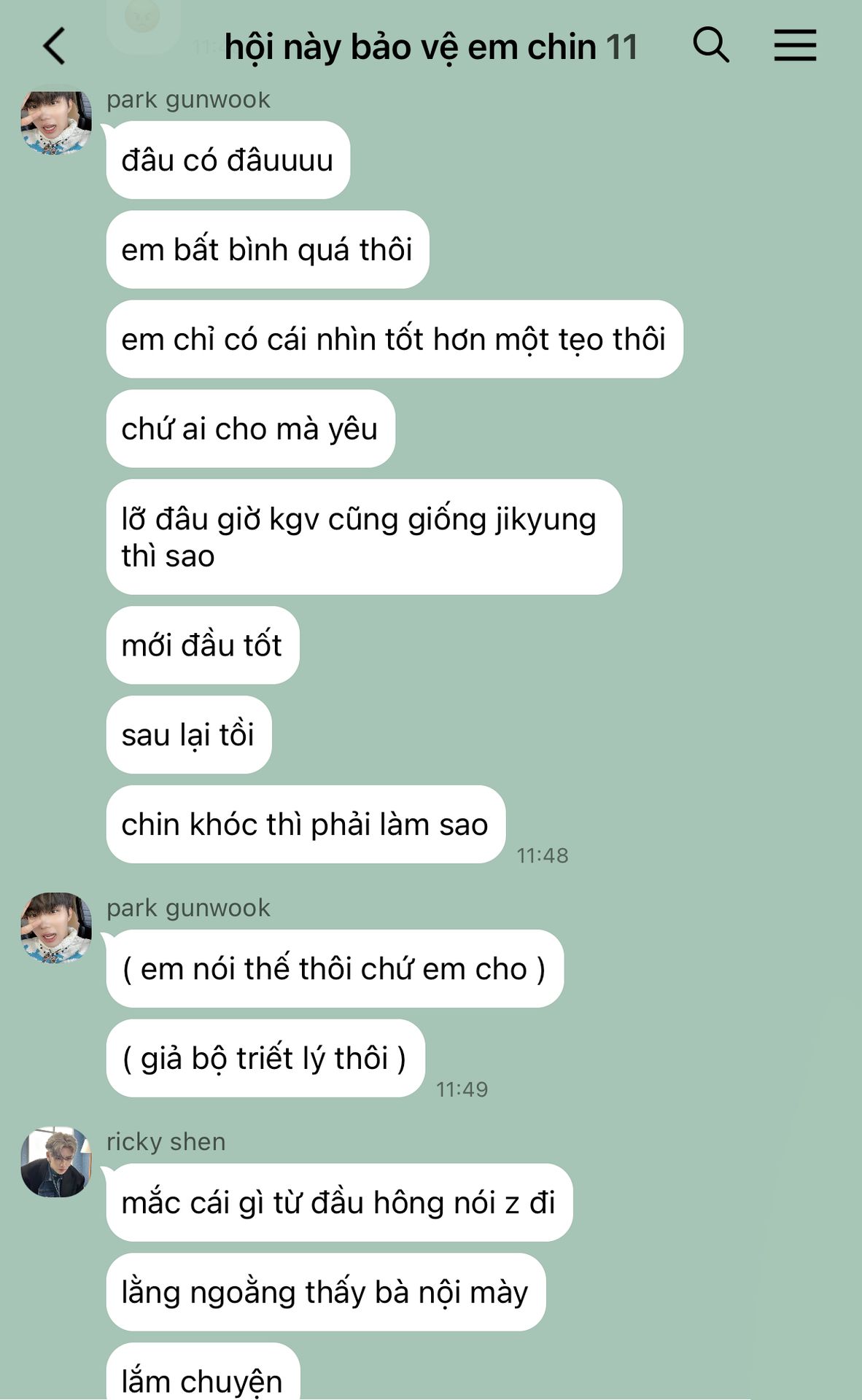Tap park gunwook's avatar beside '( em nói thế thôi'
Screen dimensions: 862x1400
(56, 927)
